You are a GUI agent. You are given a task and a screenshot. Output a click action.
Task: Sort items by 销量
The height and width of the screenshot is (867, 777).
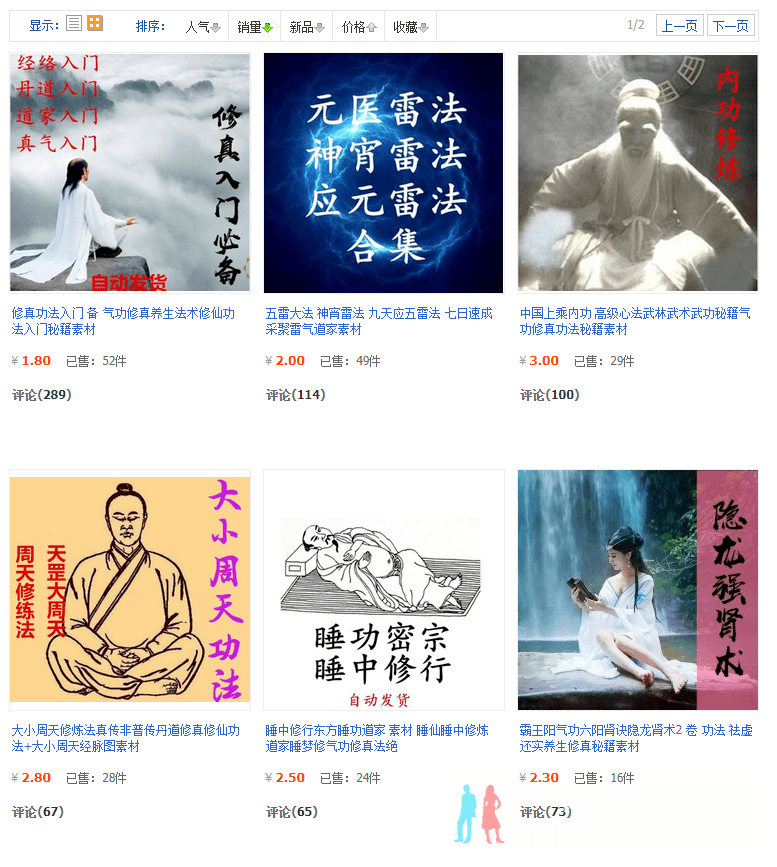[x=255, y=27]
